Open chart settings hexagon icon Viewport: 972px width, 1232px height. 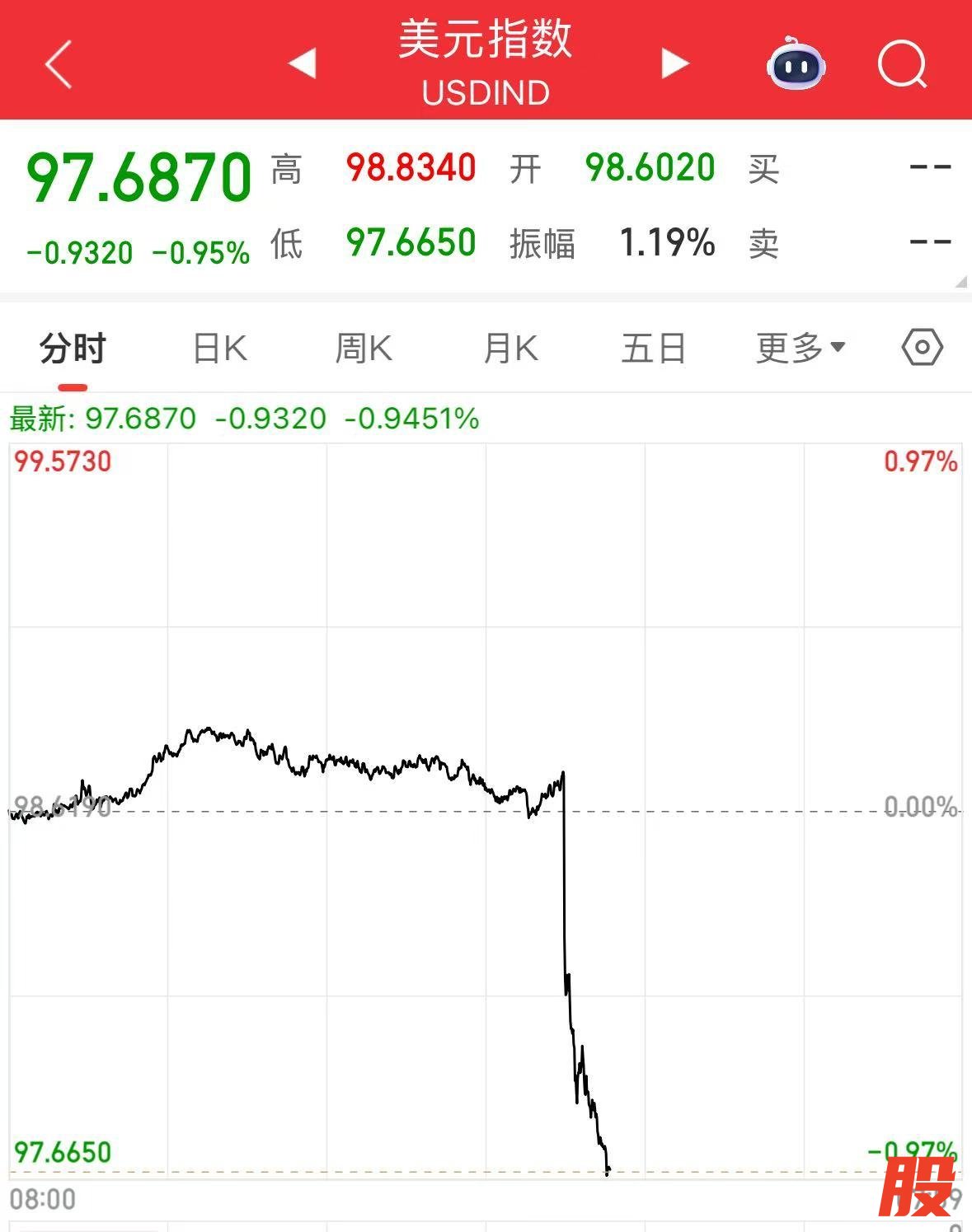(x=922, y=348)
